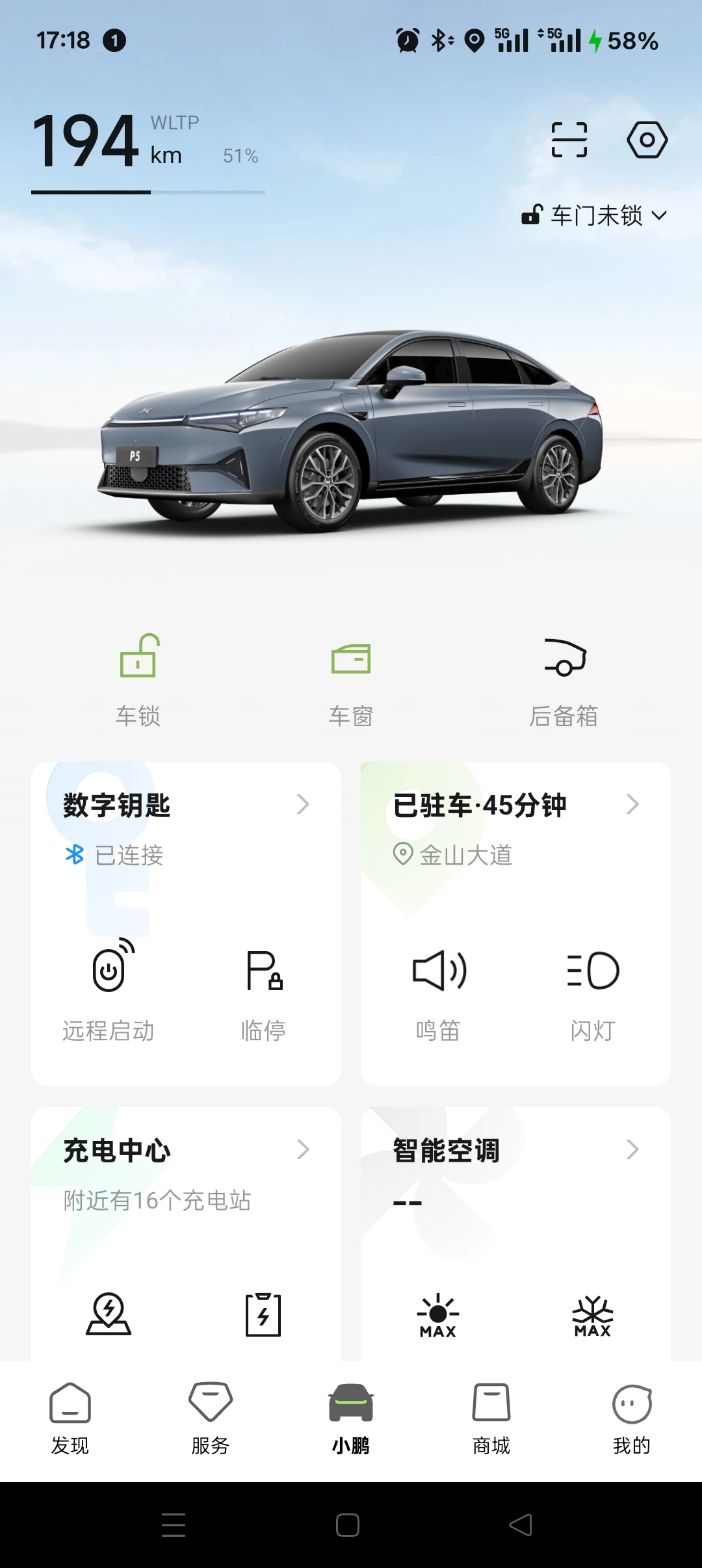Open the 数字钥匙 digital key card

point(186,806)
